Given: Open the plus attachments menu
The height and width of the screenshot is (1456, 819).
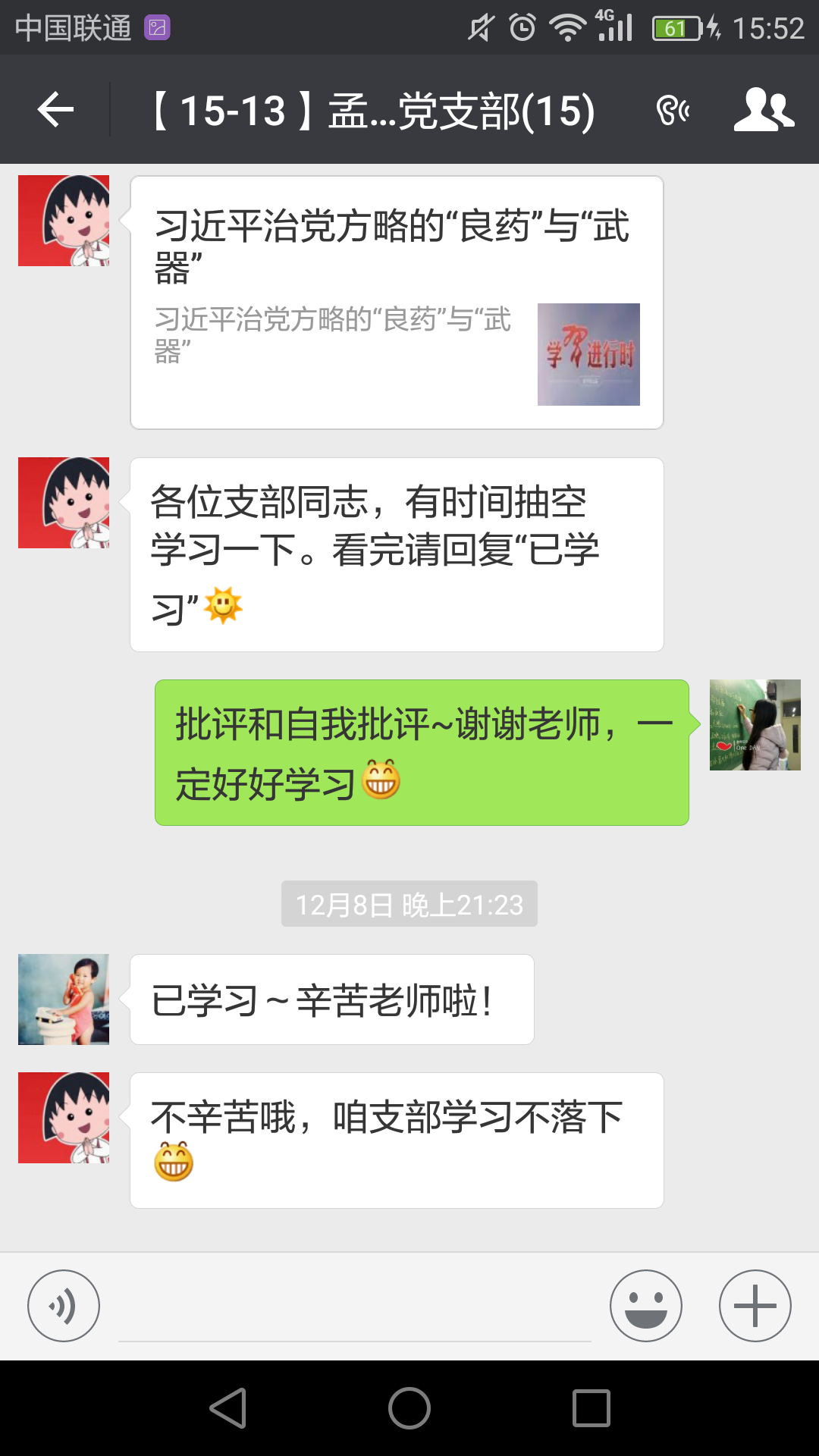Looking at the screenshot, I should point(755,1306).
